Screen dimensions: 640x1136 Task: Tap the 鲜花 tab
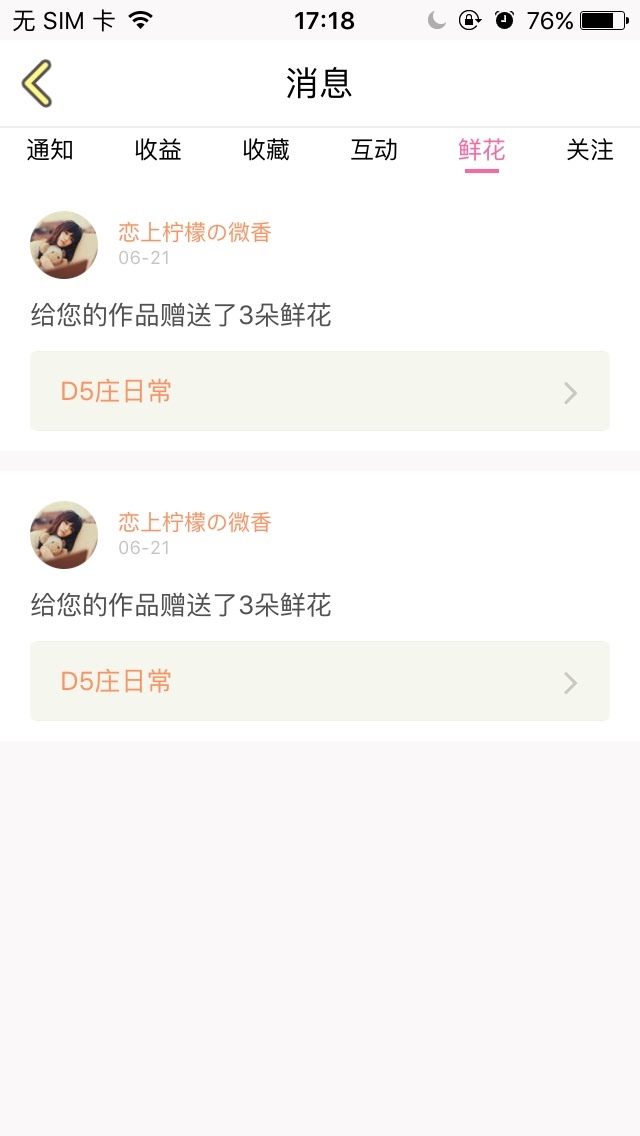click(x=482, y=150)
